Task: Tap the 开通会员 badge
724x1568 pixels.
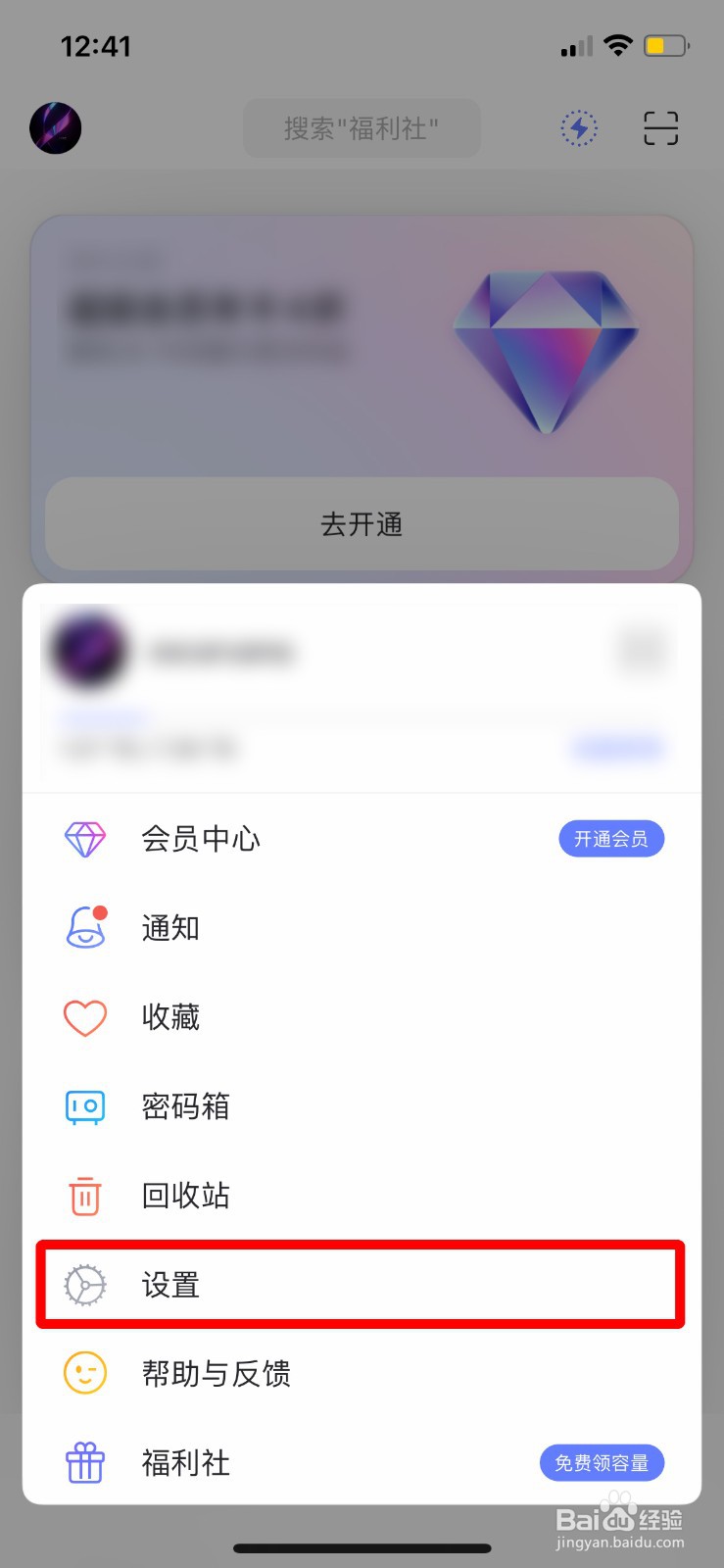Action: point(611,839)
